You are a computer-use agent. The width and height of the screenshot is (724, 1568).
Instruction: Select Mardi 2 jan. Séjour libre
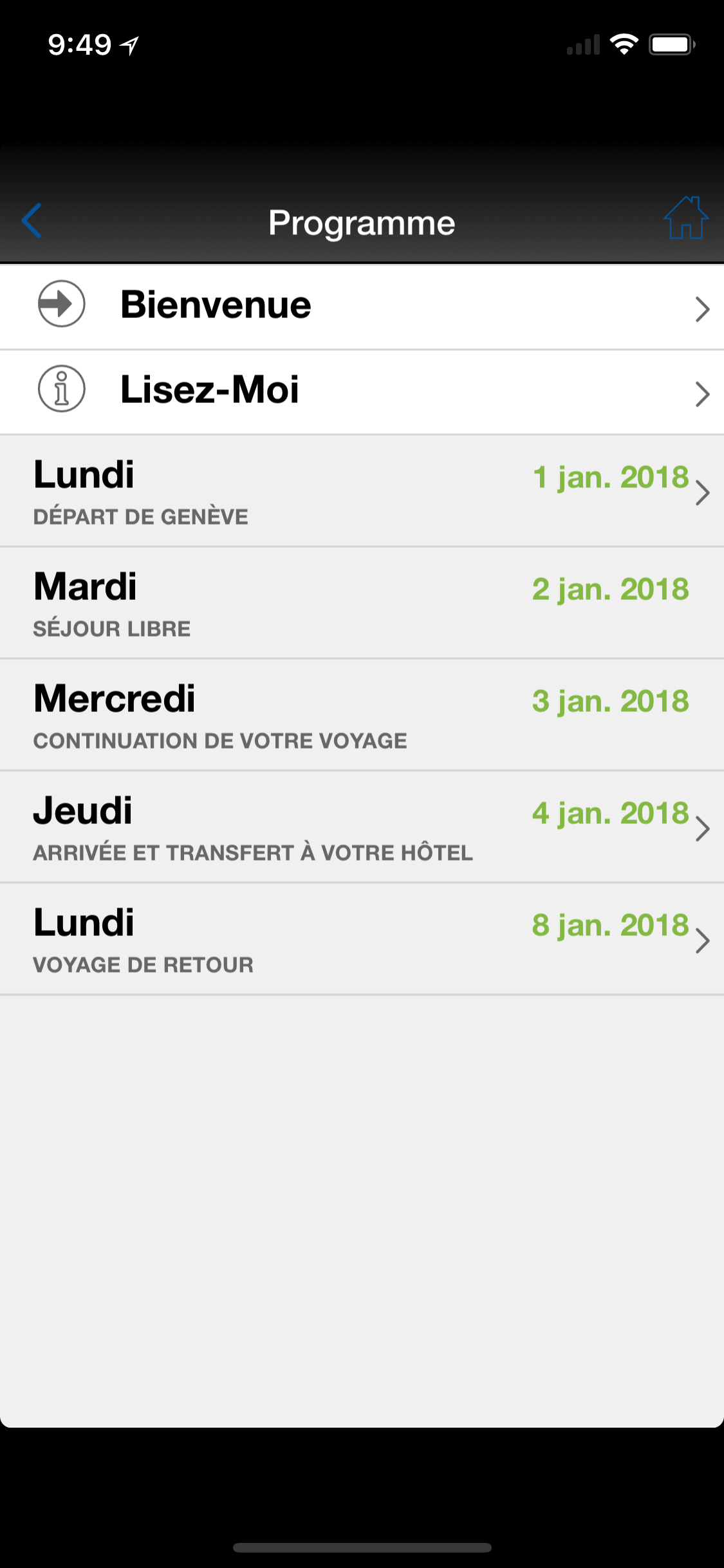coord(362,603)
